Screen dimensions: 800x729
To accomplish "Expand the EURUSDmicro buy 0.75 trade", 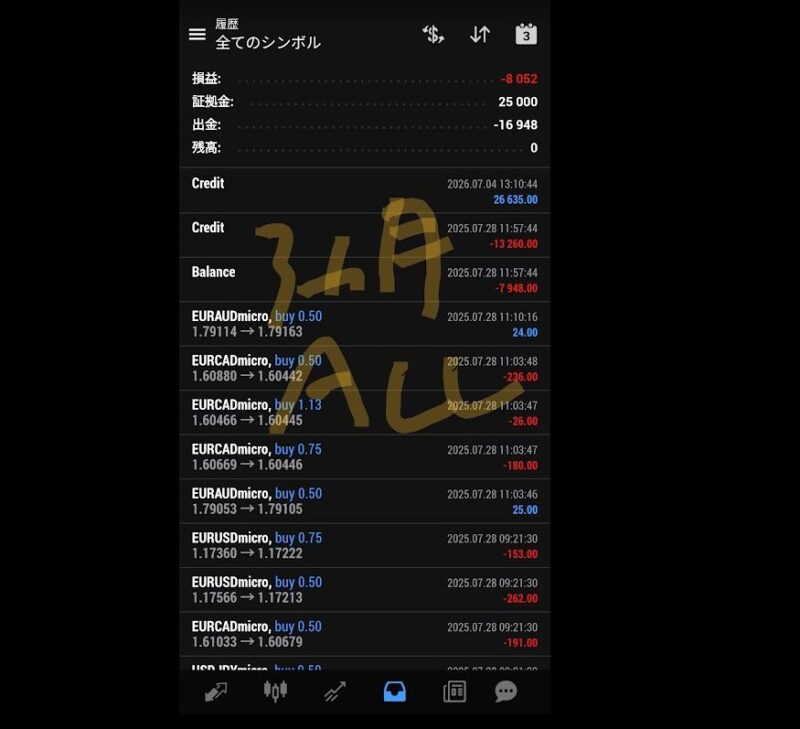I will 364,545.
